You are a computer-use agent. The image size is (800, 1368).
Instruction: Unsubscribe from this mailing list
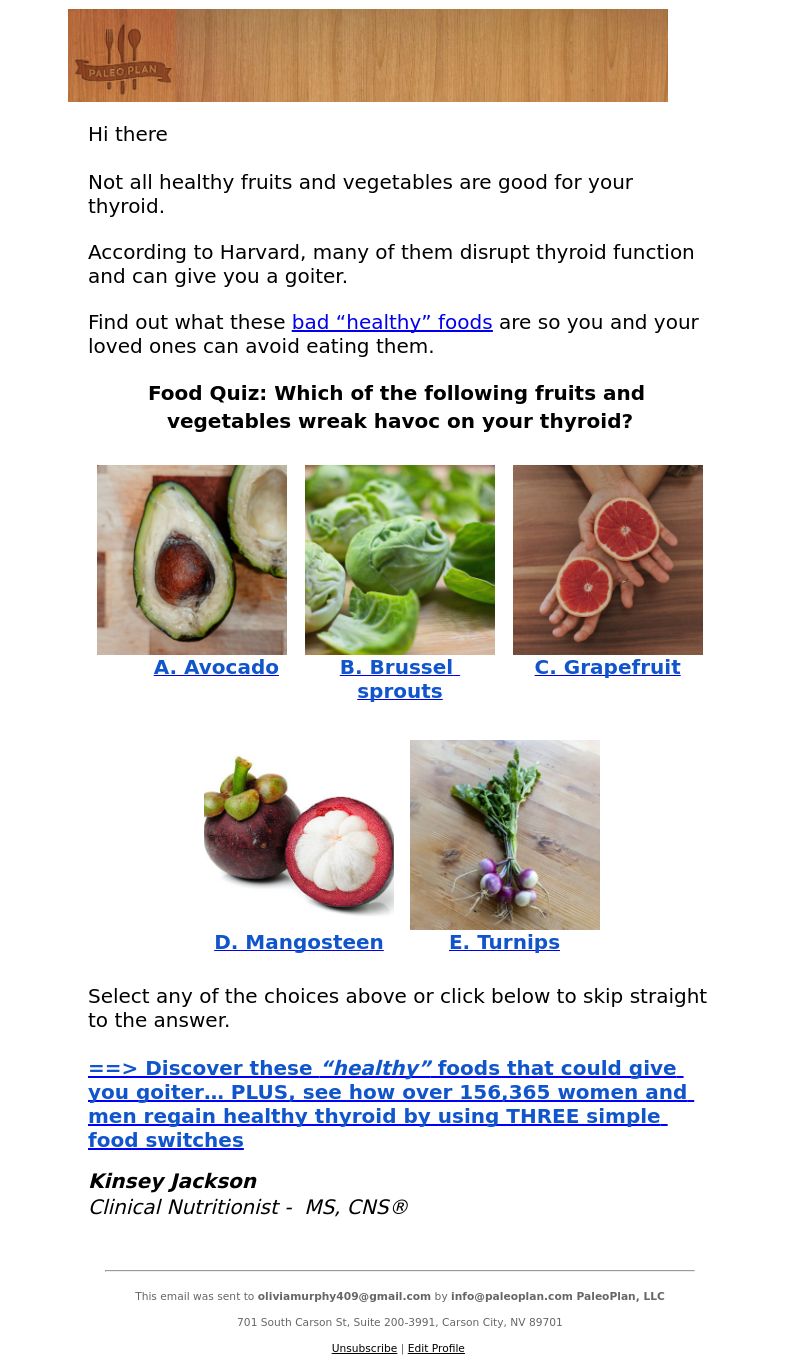(364, 1348)
